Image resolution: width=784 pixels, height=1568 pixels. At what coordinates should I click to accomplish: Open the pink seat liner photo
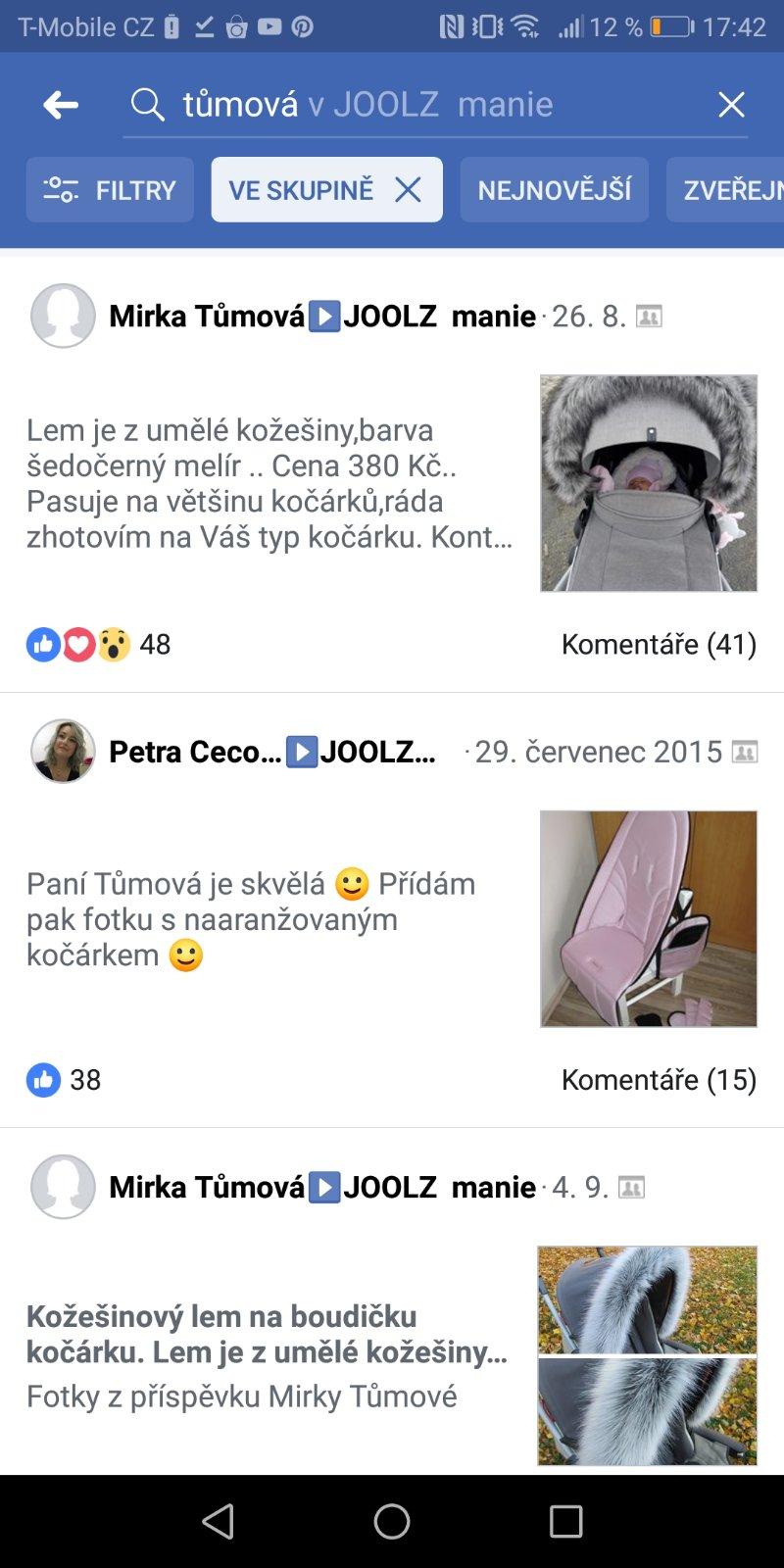coord(648,918)
